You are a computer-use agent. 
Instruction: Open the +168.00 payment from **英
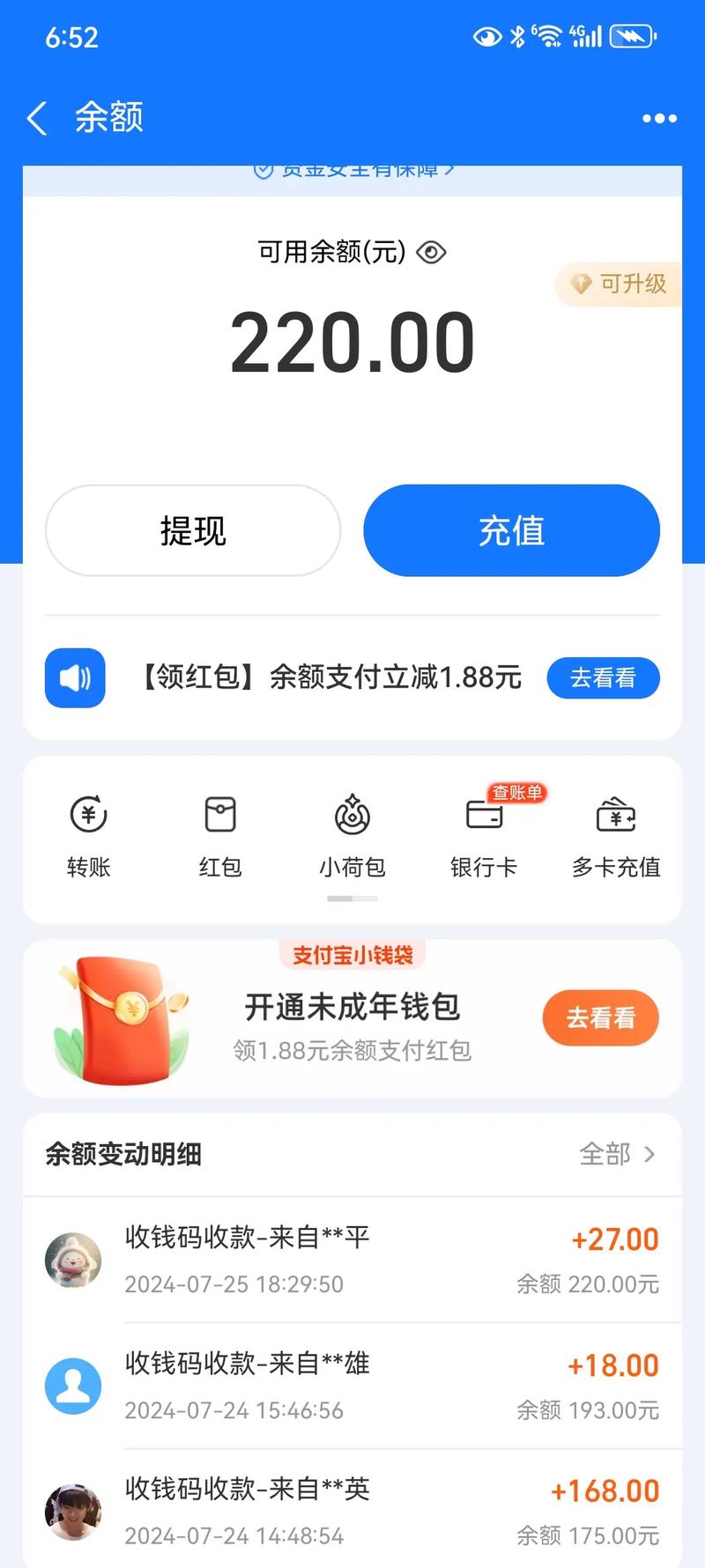352,1512
